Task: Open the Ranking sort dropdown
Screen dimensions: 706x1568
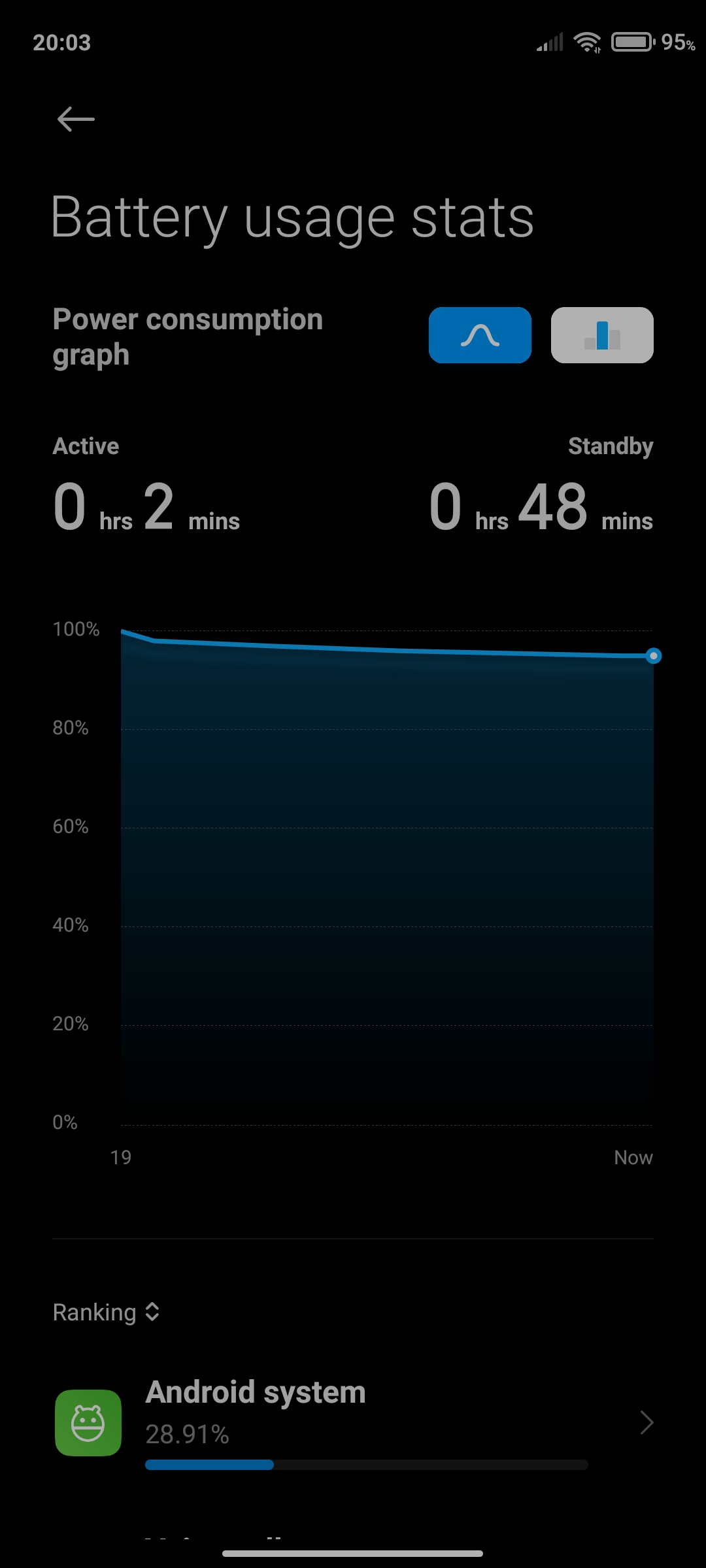Action: [107, 1312]
